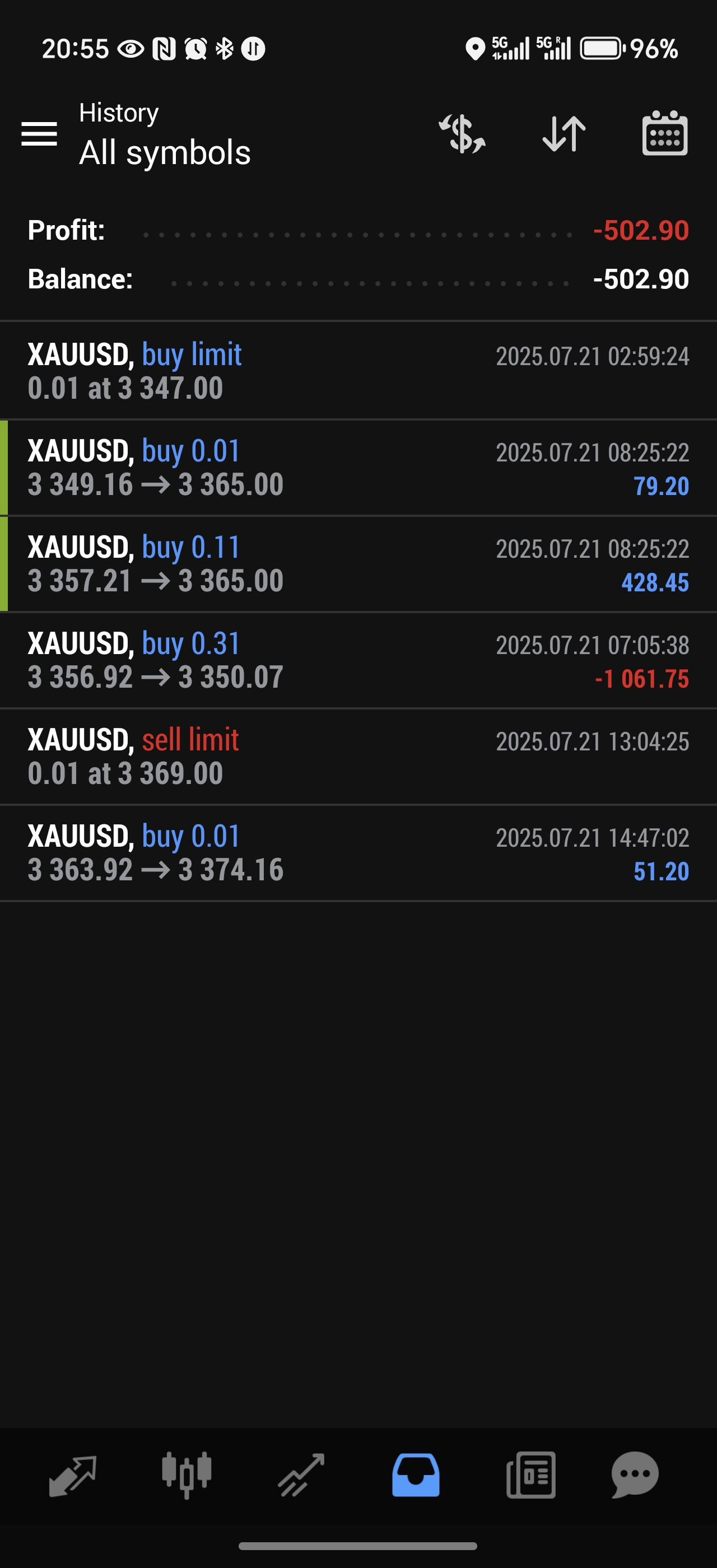
Task: Expand the buy 0.31 trade with -1 061.75 loss
Action: (358, 660)
